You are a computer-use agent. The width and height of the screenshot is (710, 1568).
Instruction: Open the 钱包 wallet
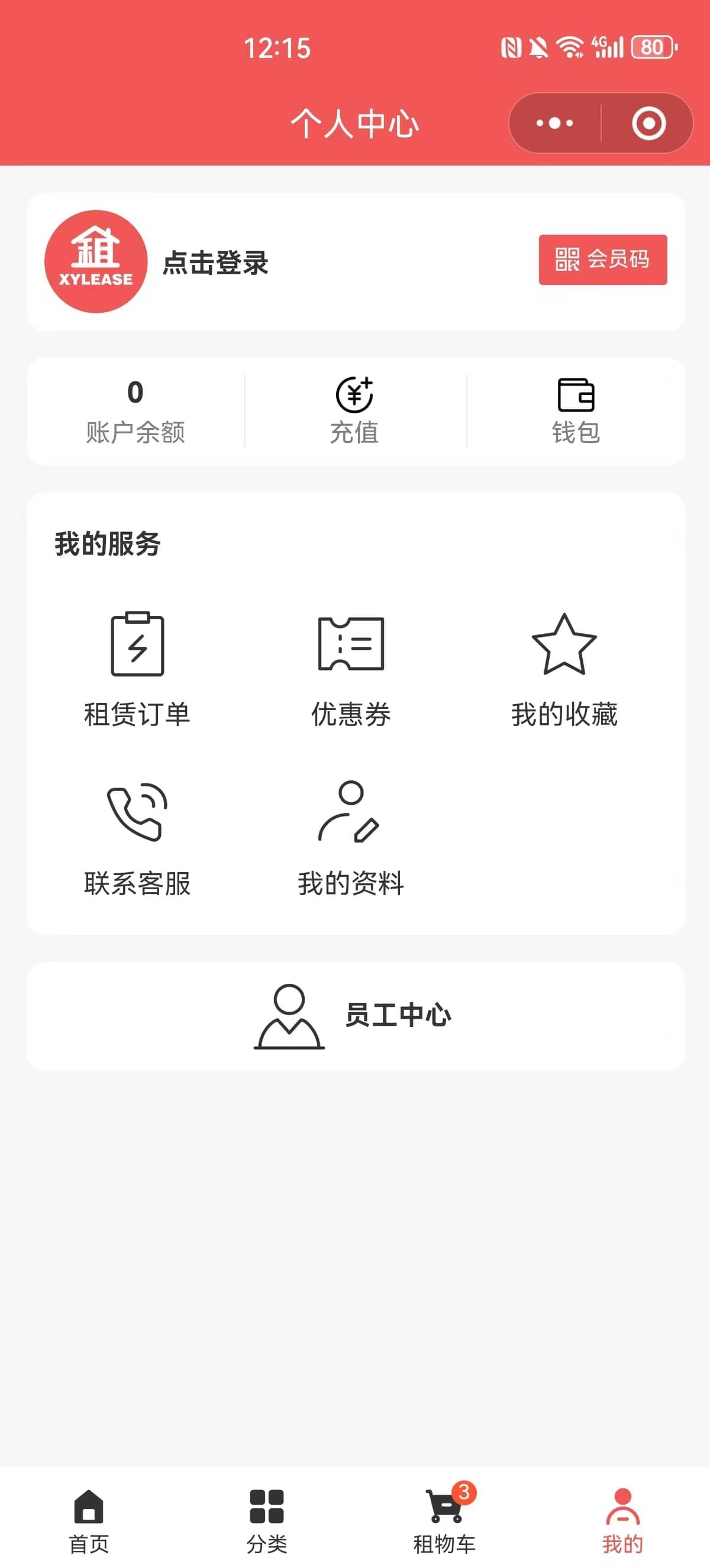click(576, 412)
